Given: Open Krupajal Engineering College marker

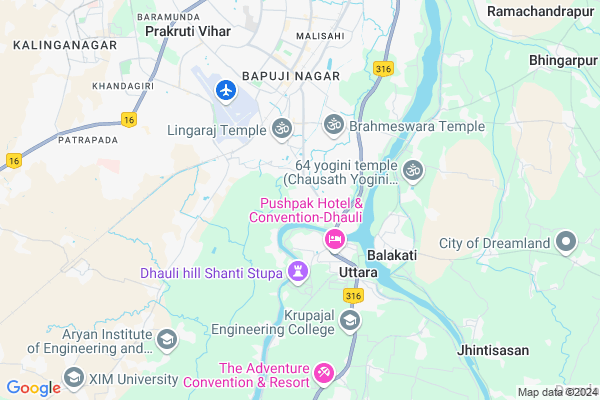Looking at the screenshot, I should tap(350, 320).
